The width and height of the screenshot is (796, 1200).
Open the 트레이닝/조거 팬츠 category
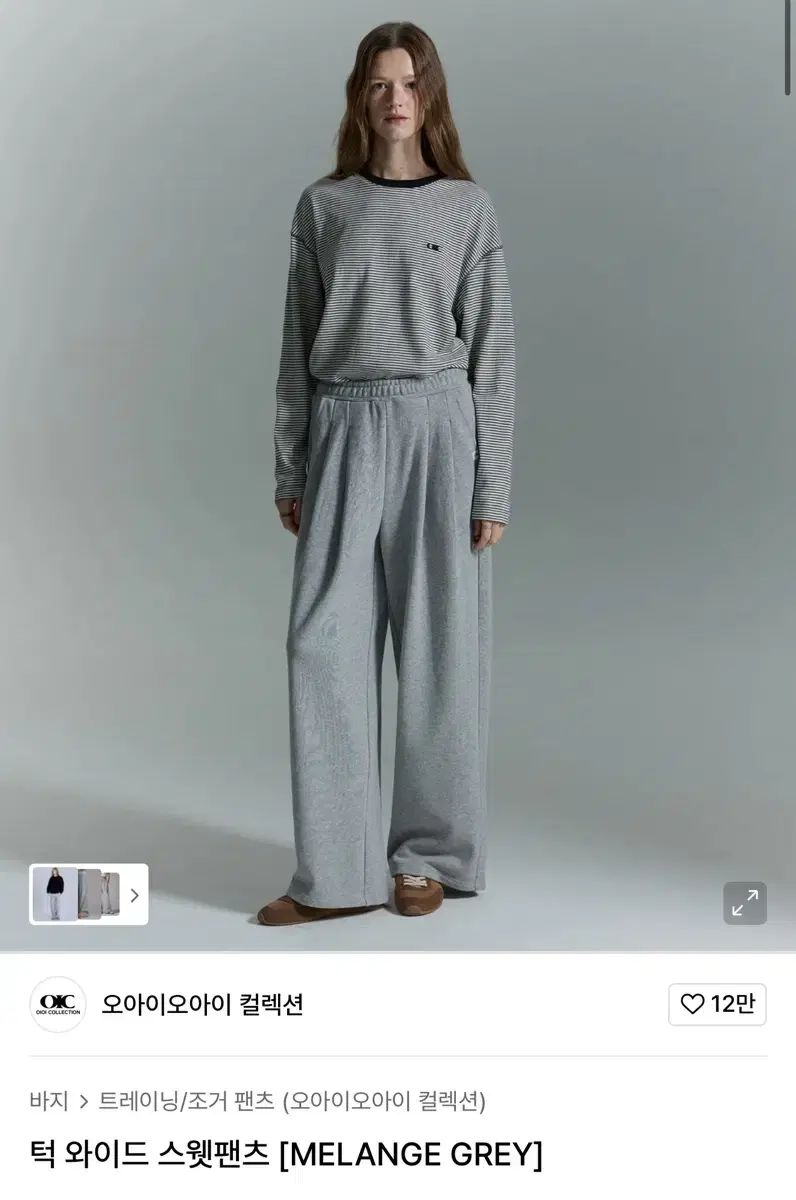pos(186,1101)
